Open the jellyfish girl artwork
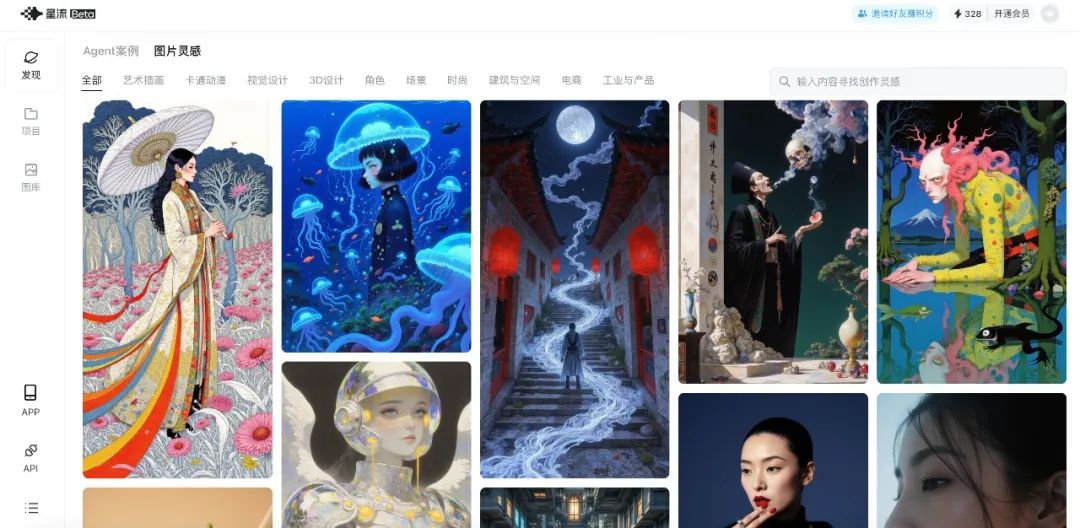1080x528 pixels. tap(376, 226)
